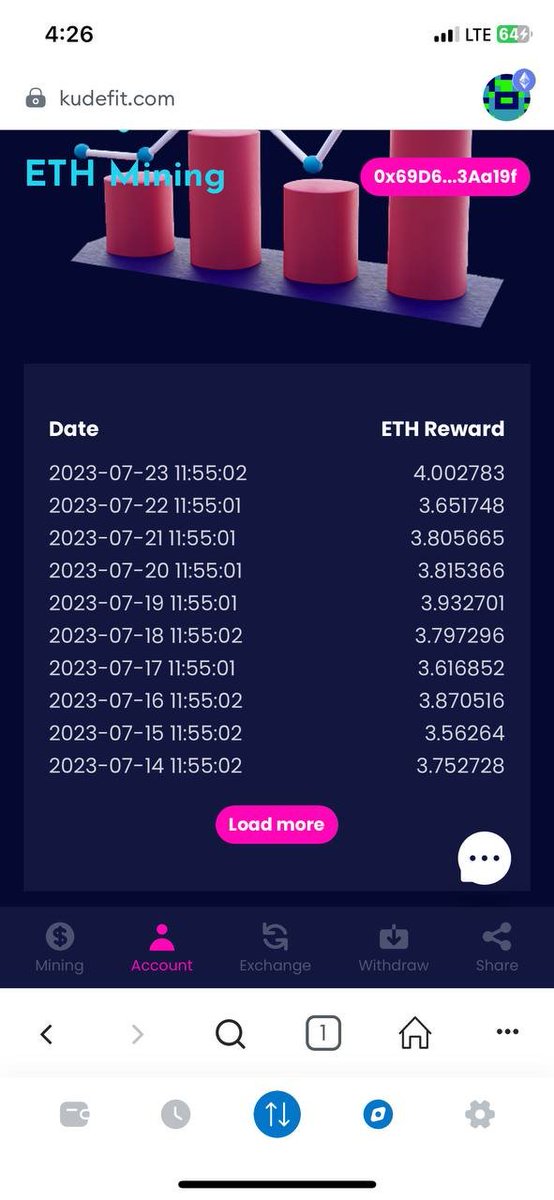Tap the wallet address 0x69D6...3Aa19f pill

(x=445, y=176)
